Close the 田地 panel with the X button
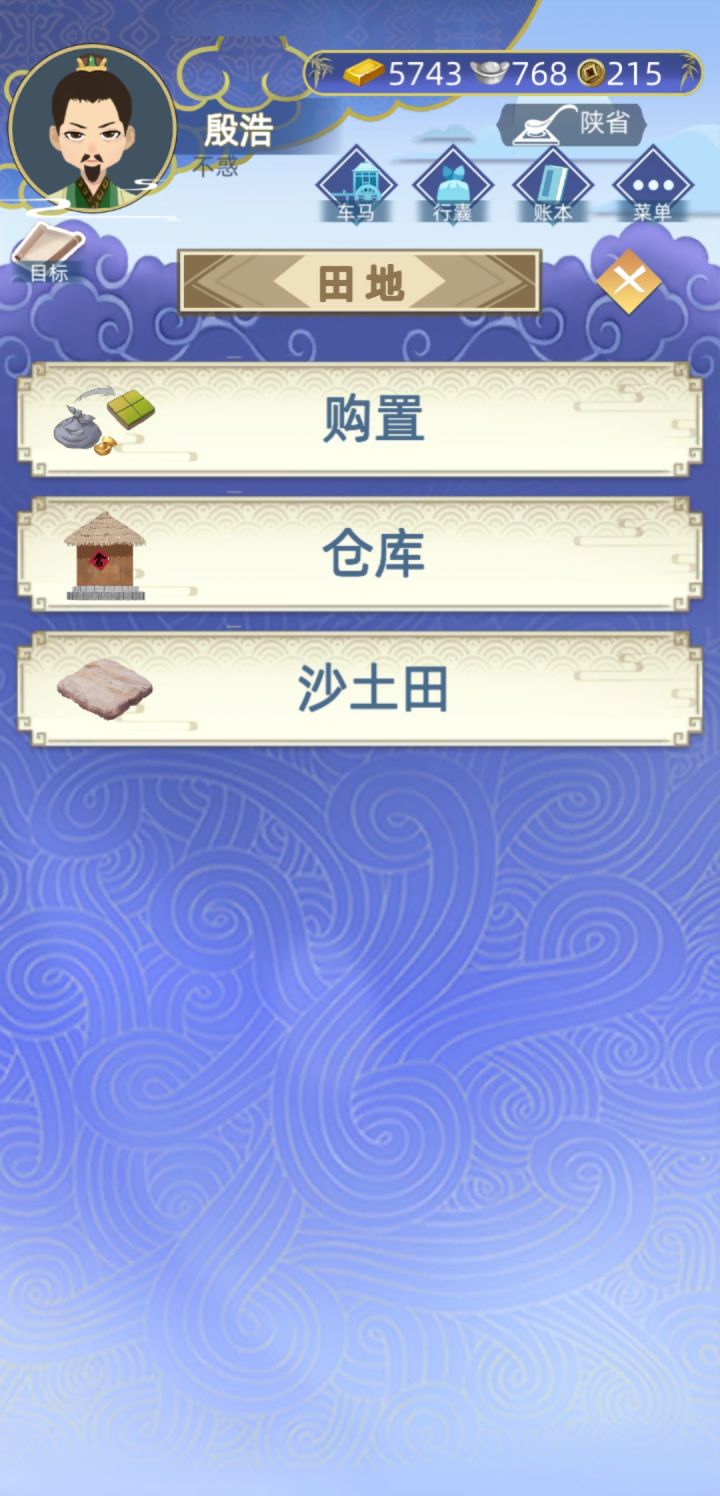Viewport: 720px width, 1496px height. (627, 283)
